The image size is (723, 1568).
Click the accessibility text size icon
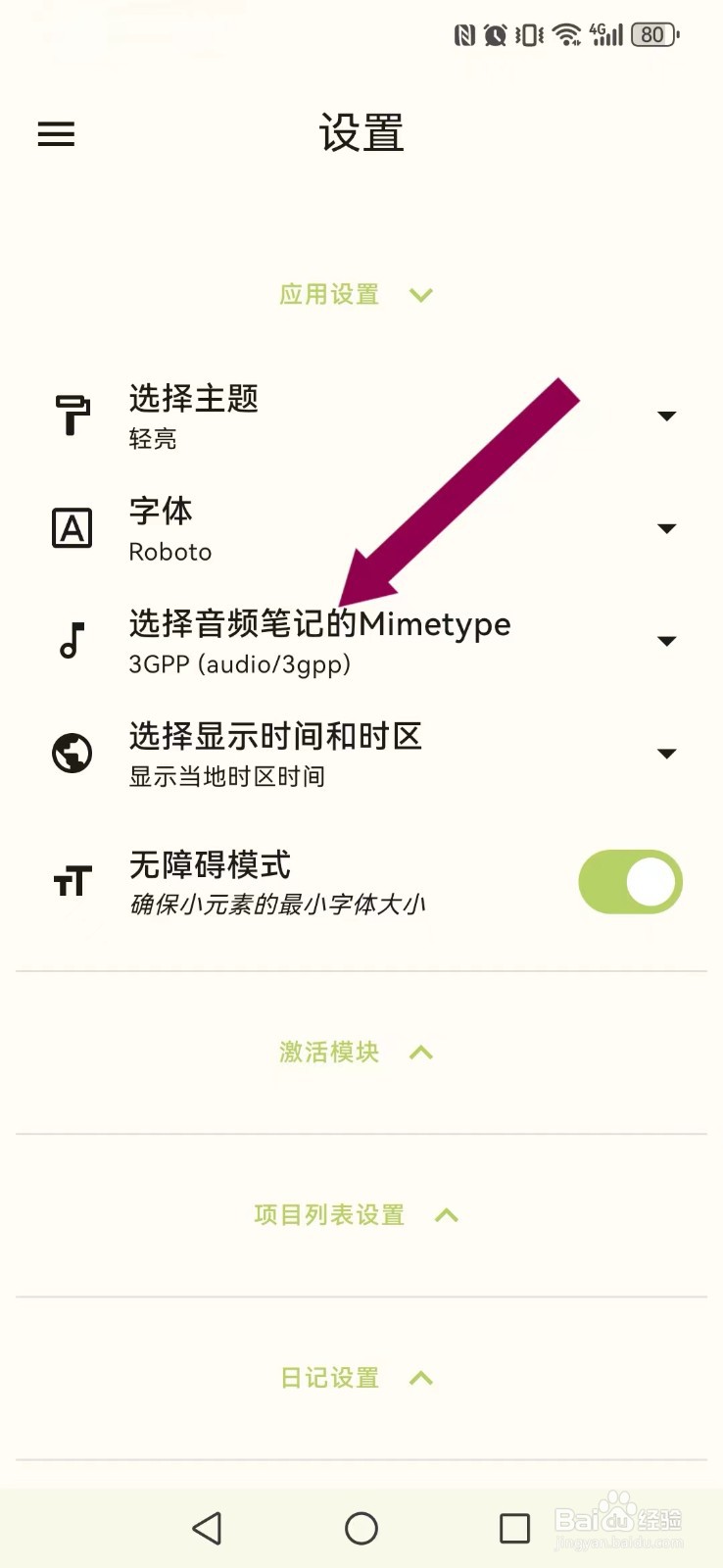[71, 881]
